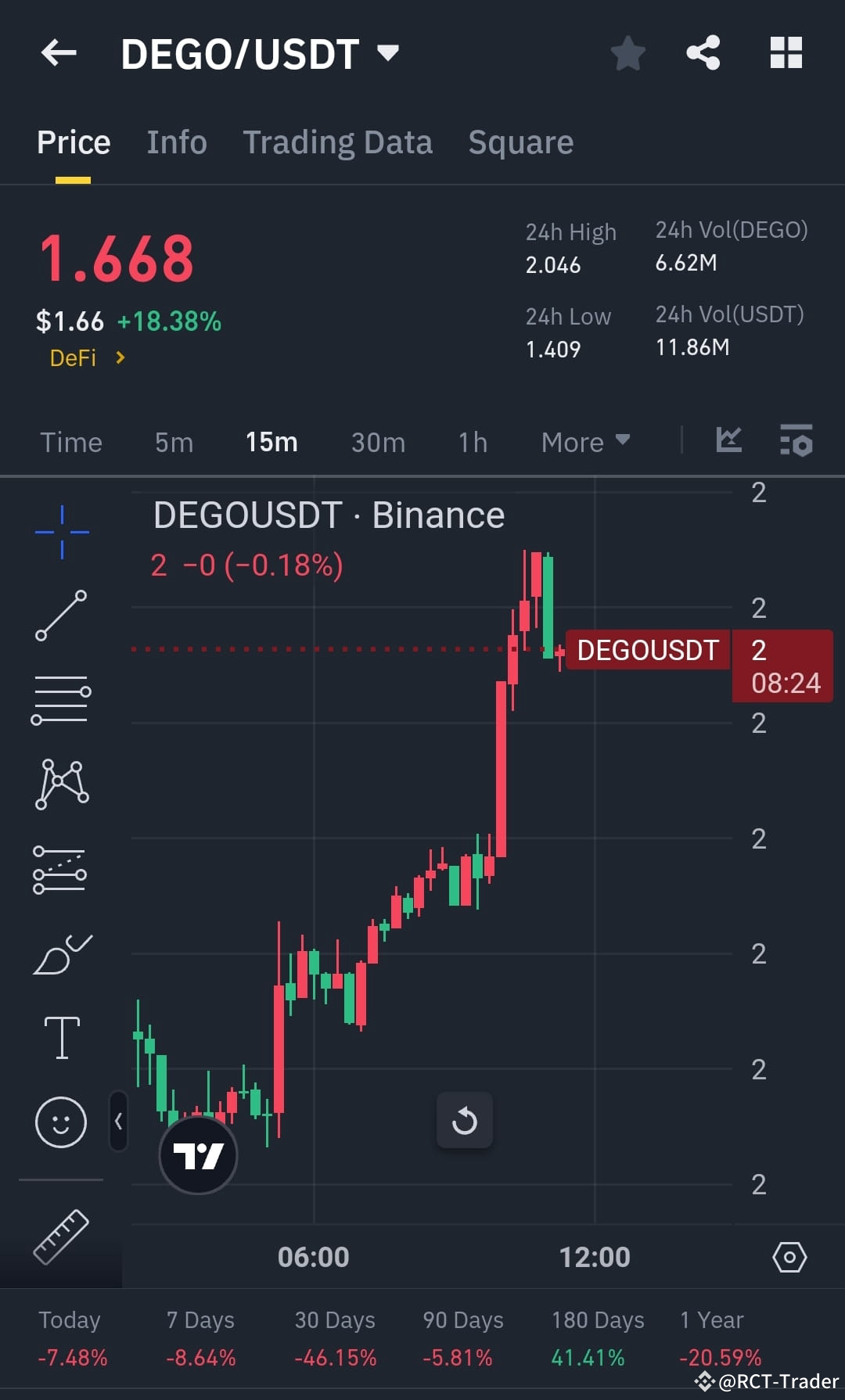Open the horizontal lines drawing tool

(61, 700)
